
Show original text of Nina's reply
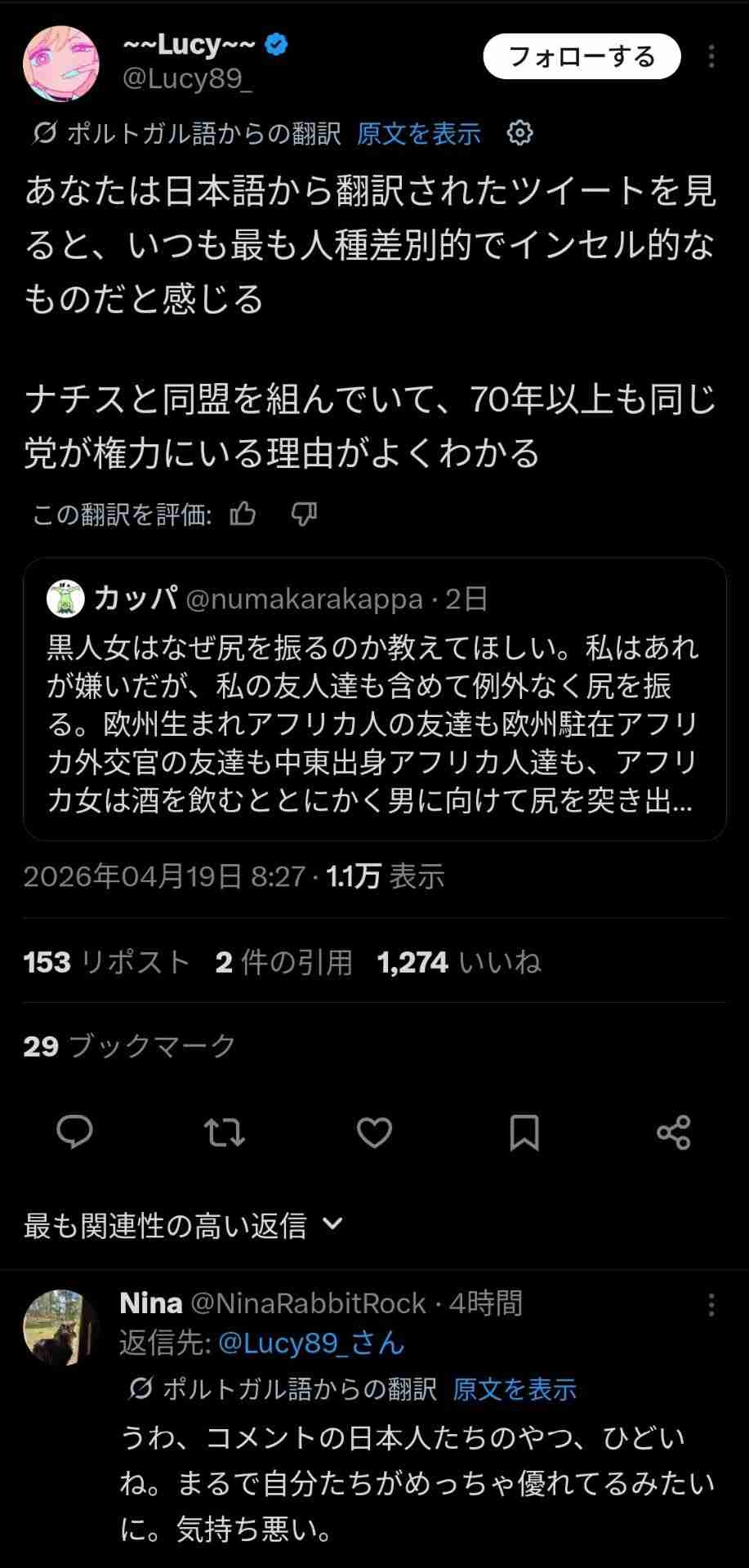[515, 1389]
